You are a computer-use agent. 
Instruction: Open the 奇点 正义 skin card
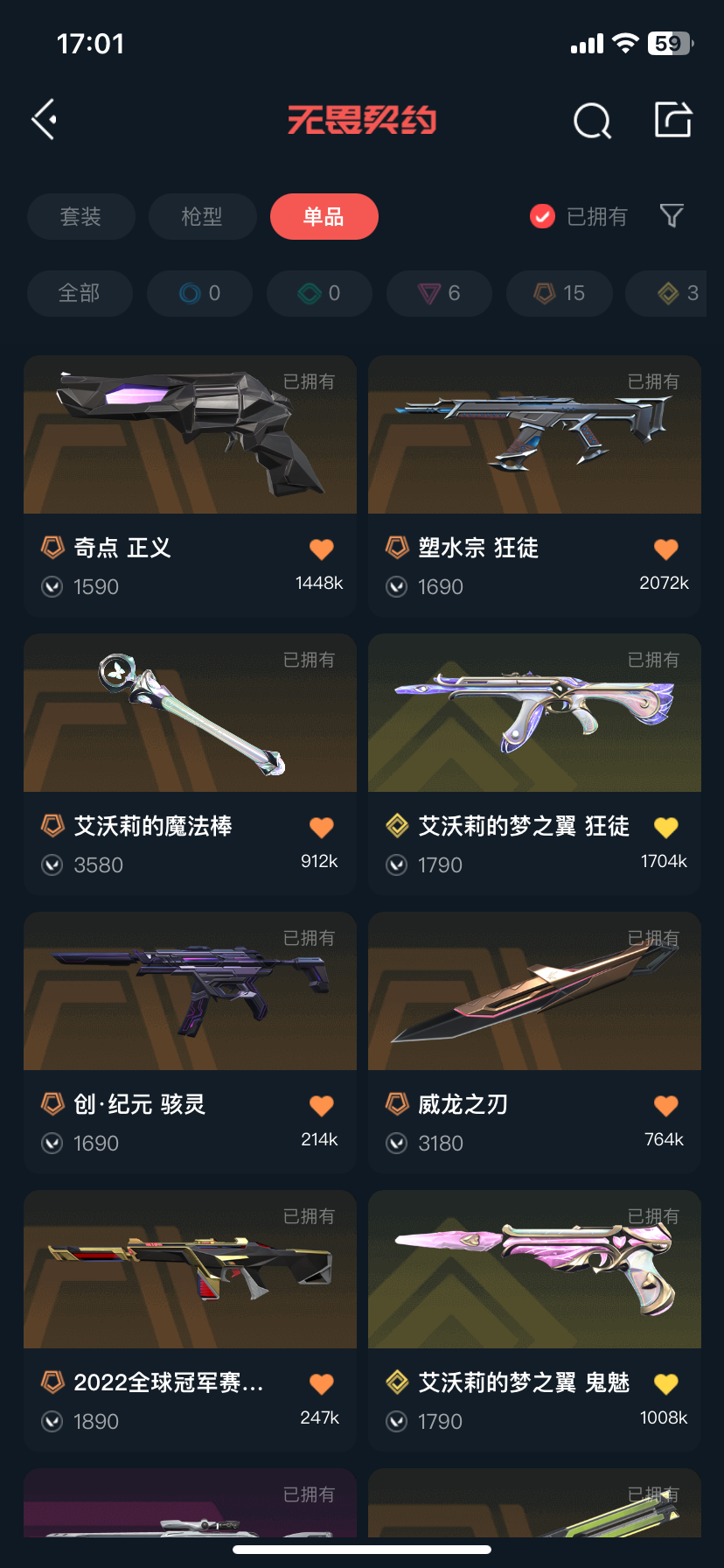point(190,486)
